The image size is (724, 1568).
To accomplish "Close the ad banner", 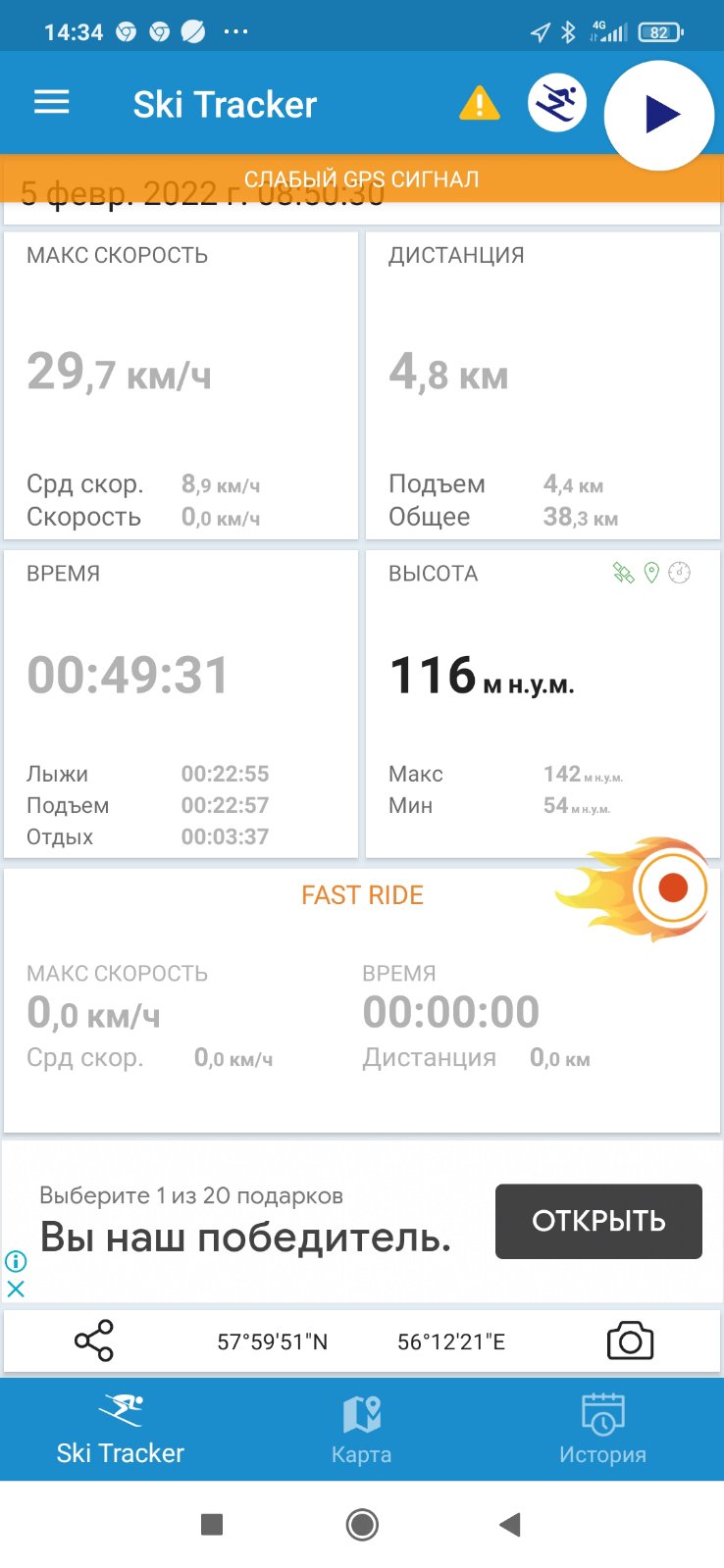I will pos(16,1290).
